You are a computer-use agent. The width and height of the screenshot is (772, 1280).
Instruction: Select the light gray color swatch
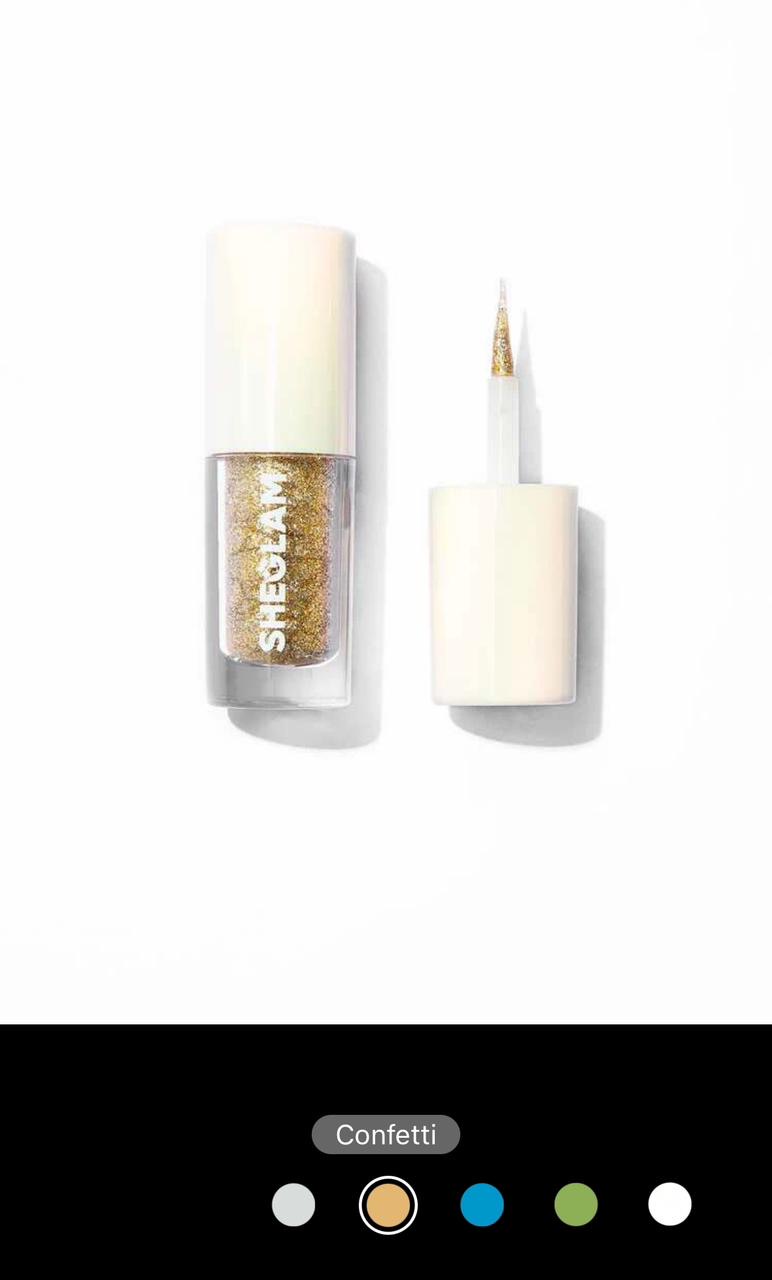[293, 1205]
